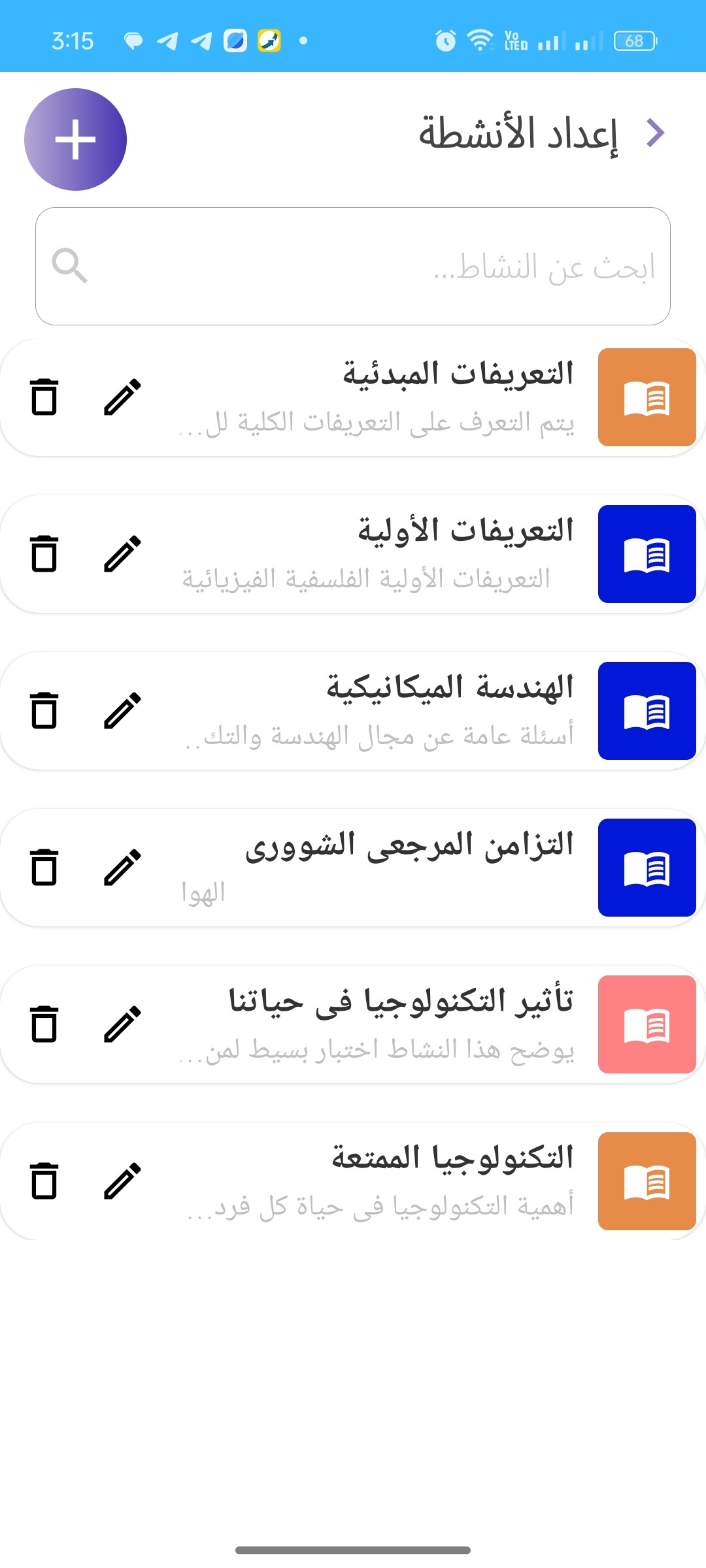The height and width of the screenshot is (1568, 706).
Task: Go back using the chevron beside إعداد الأنشطة
Action: tap(655, 133)
